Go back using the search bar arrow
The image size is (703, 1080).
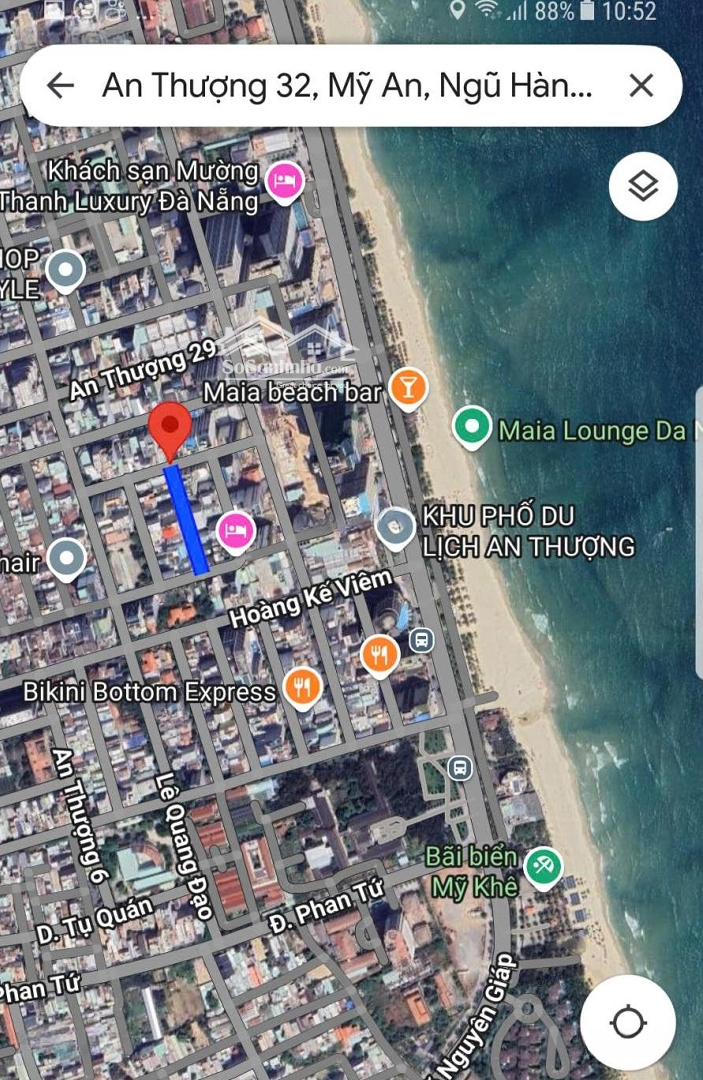click(61, 86)
